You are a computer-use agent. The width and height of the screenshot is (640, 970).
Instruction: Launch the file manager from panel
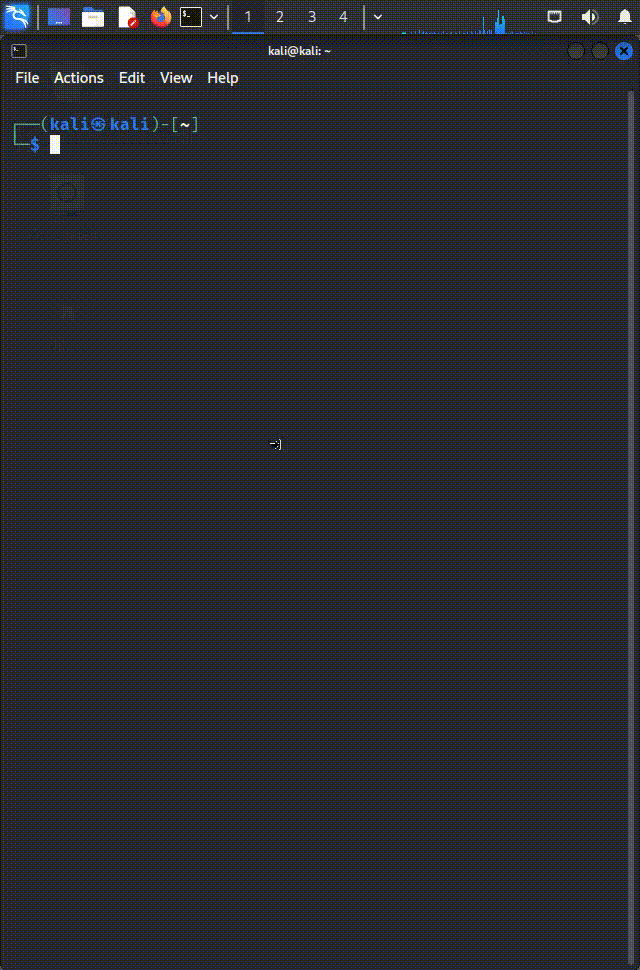tap(93, 17)
